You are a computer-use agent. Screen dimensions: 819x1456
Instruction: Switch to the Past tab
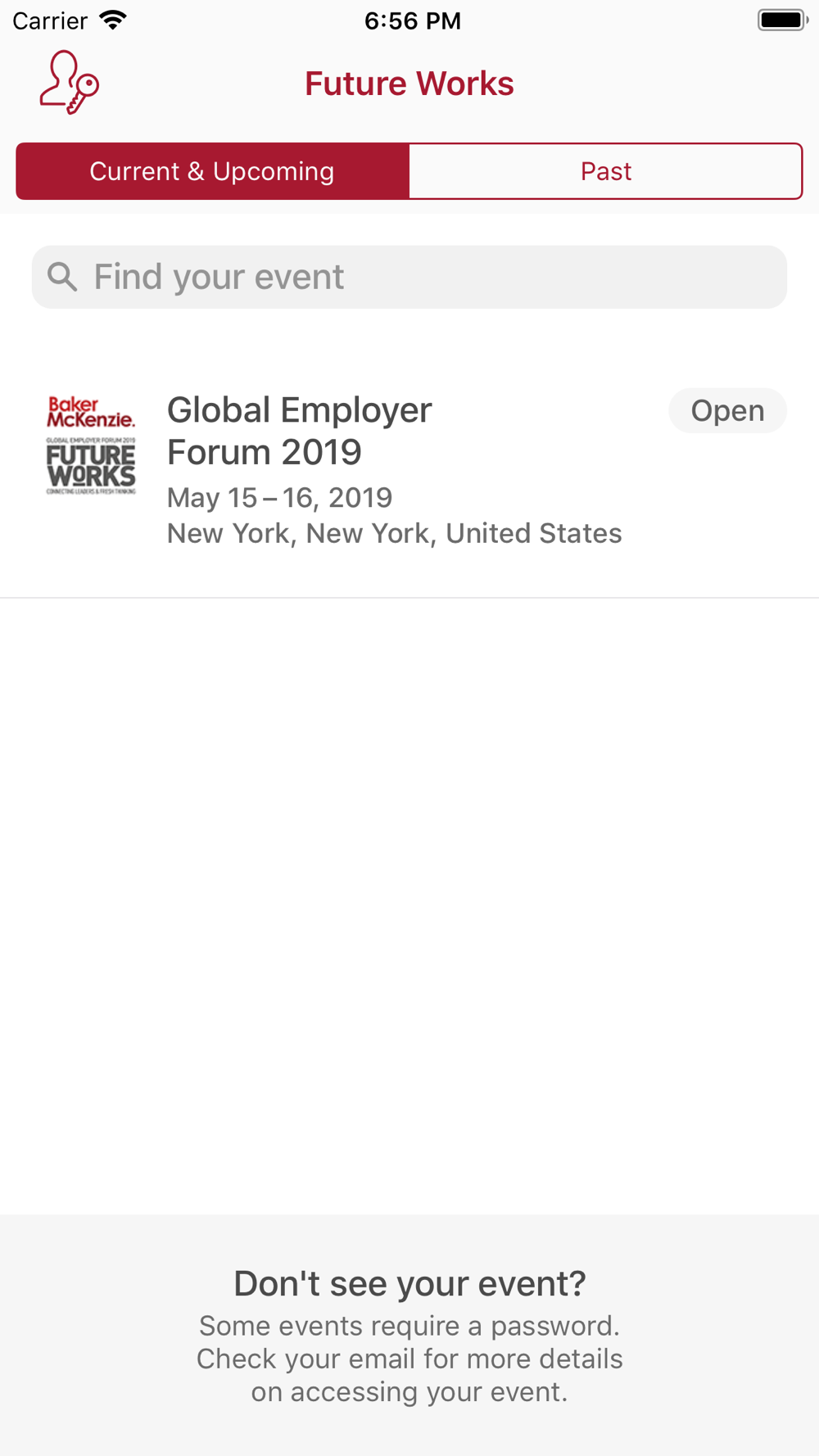606,171
